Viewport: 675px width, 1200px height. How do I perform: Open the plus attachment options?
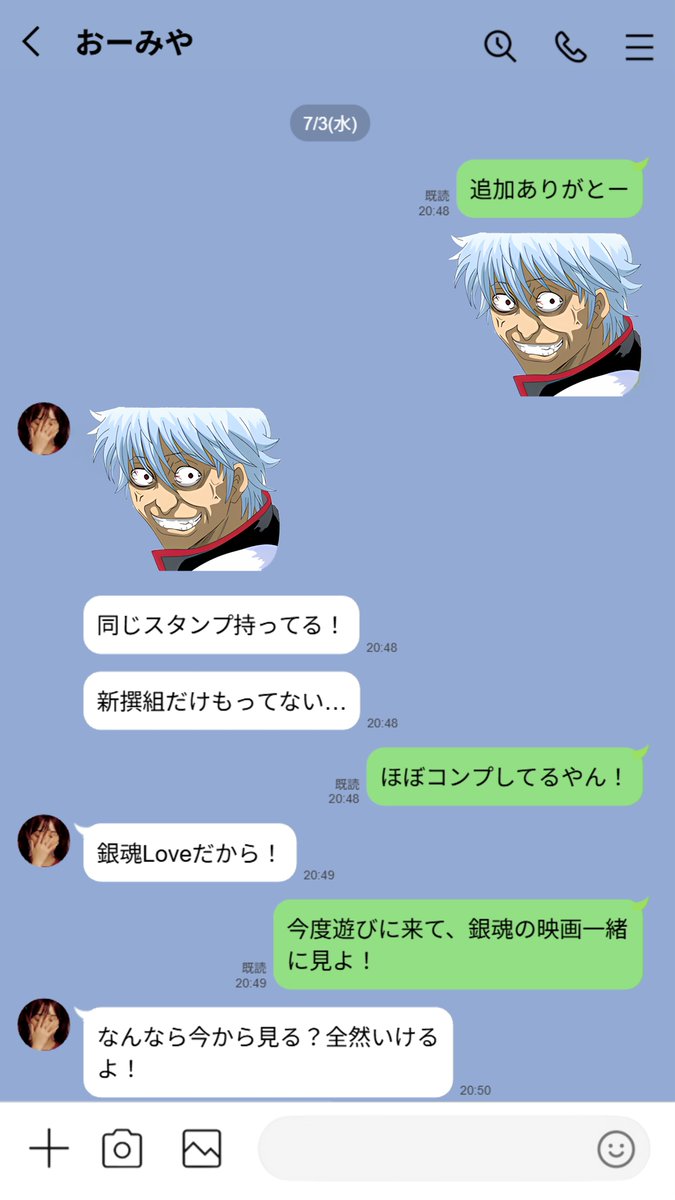pos(49,1148)
